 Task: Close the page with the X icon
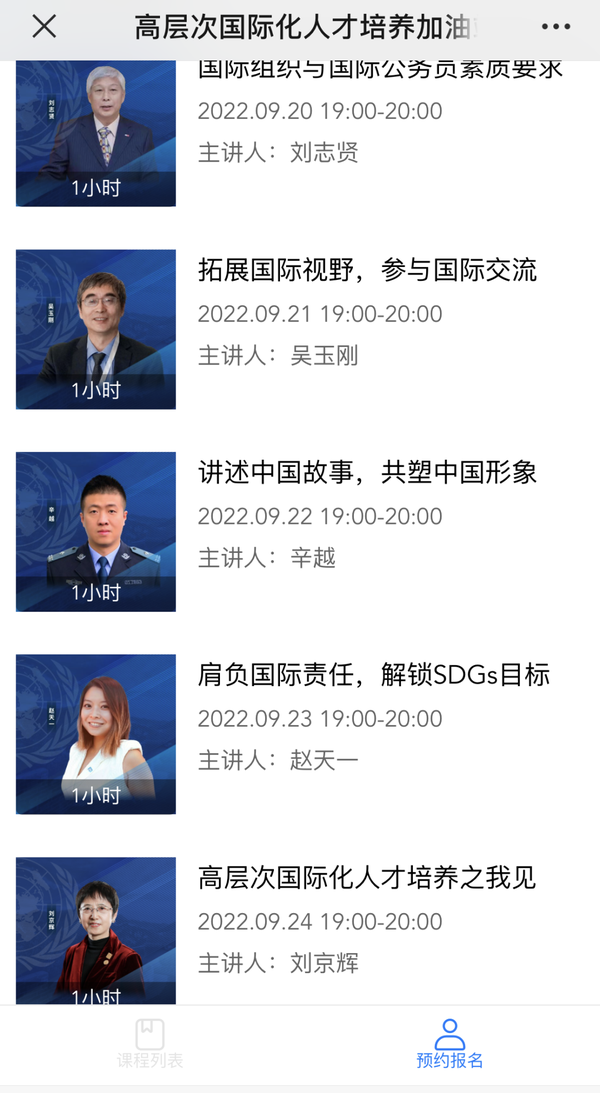pyautogui.click(x=44, y=27)
